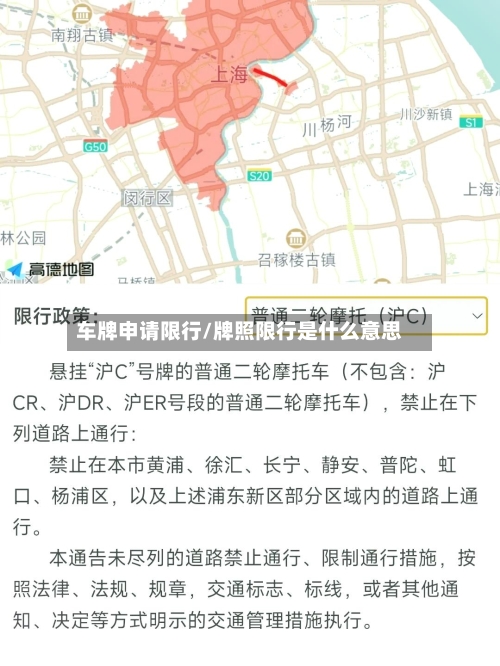Expand the 限行政策 vehicle type dropdown
The image size is (500, 666).
[x=366, y=316]
